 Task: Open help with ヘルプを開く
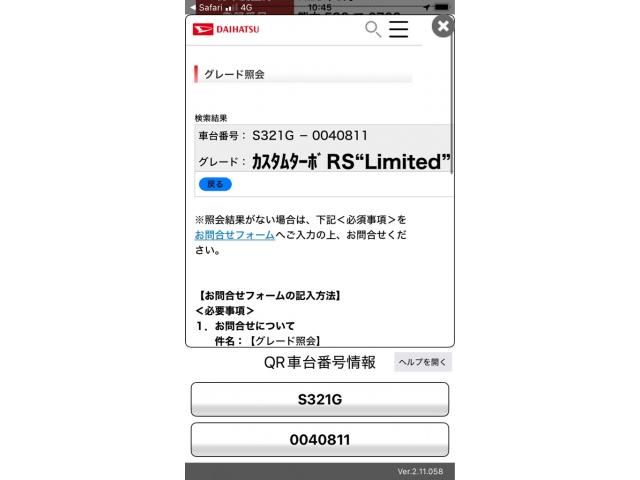(423, 362)
